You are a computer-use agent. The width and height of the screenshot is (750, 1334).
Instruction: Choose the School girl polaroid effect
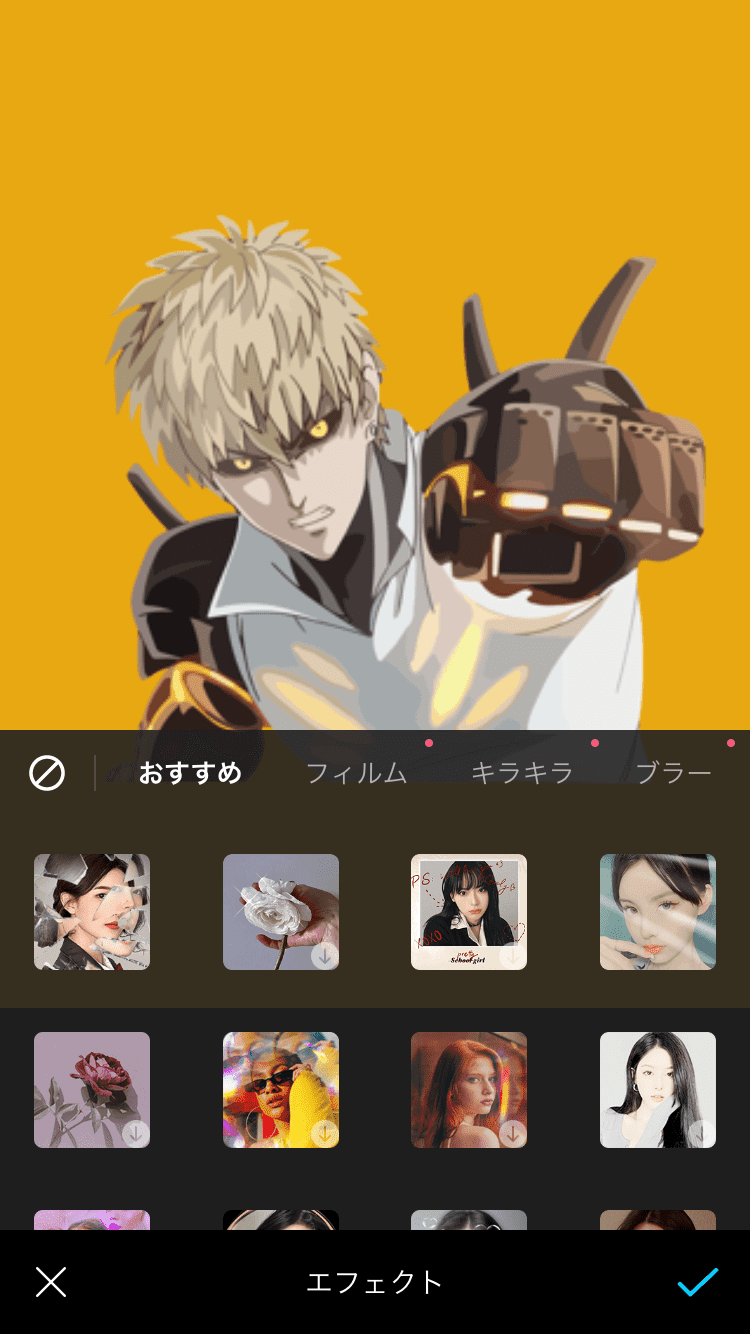469,912
